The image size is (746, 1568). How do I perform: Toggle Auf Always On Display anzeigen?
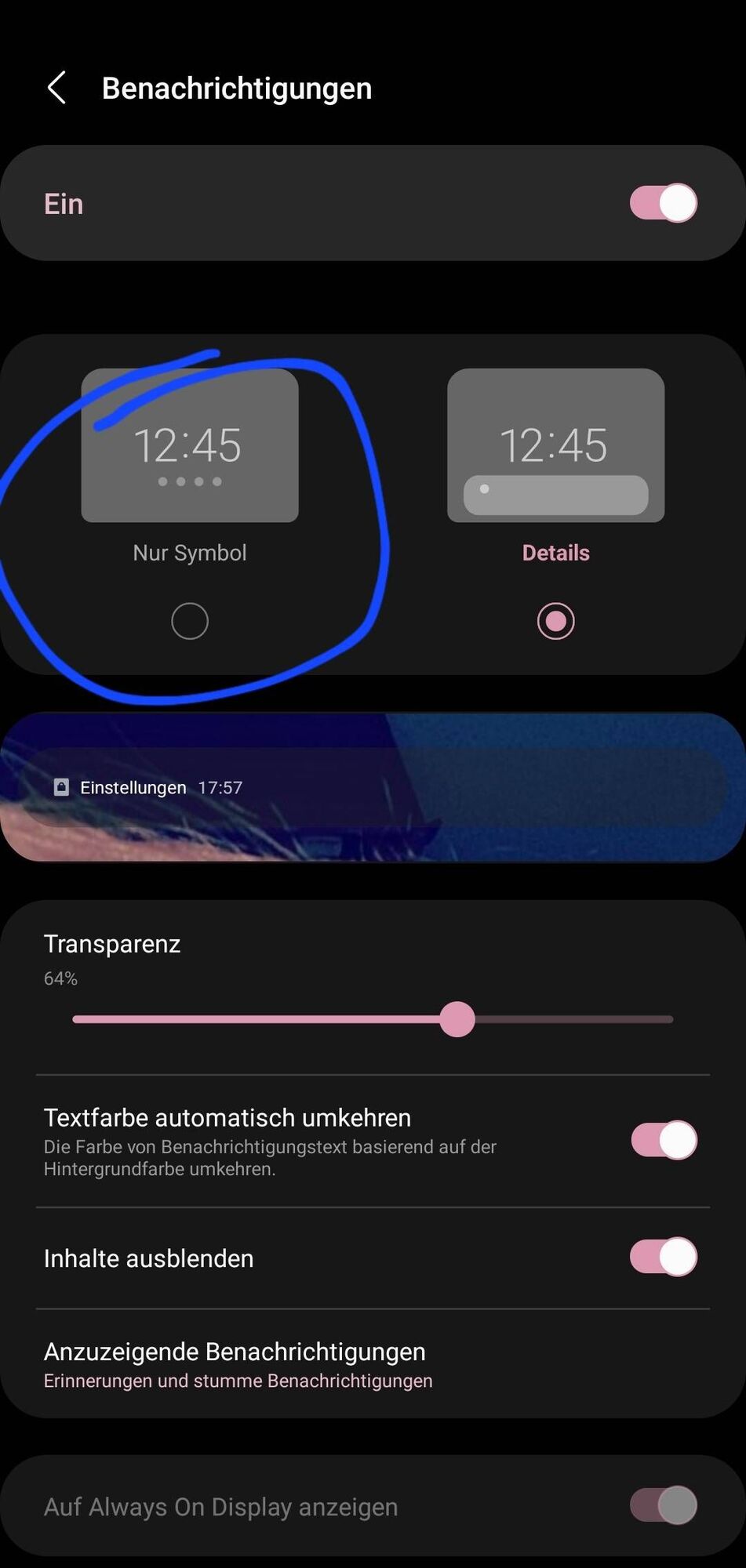pos(663,1505)
